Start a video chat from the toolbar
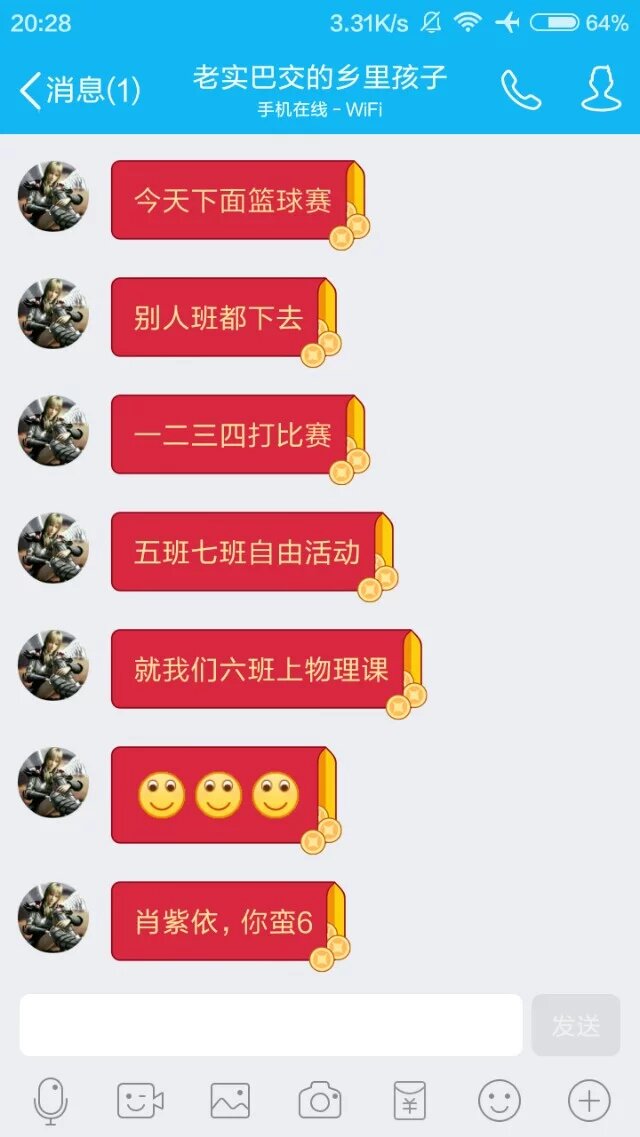 click(x=140, y=1101)
